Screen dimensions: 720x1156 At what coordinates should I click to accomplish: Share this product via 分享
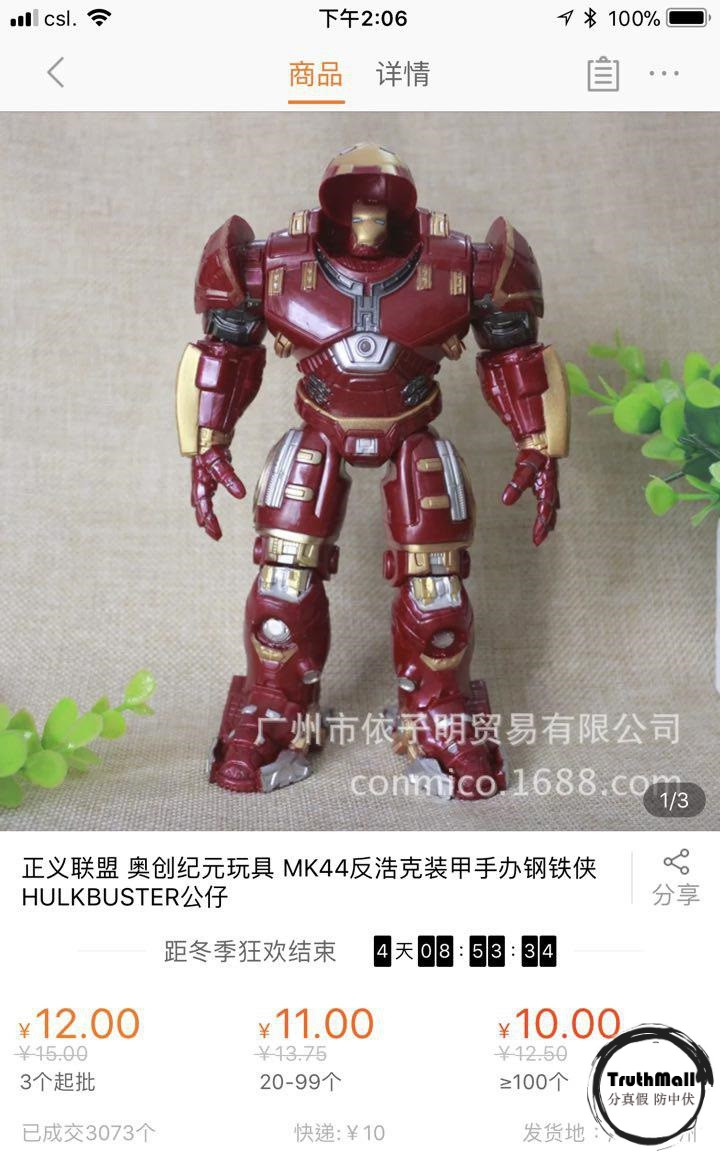pyautogui.click(x=676, y=878)
